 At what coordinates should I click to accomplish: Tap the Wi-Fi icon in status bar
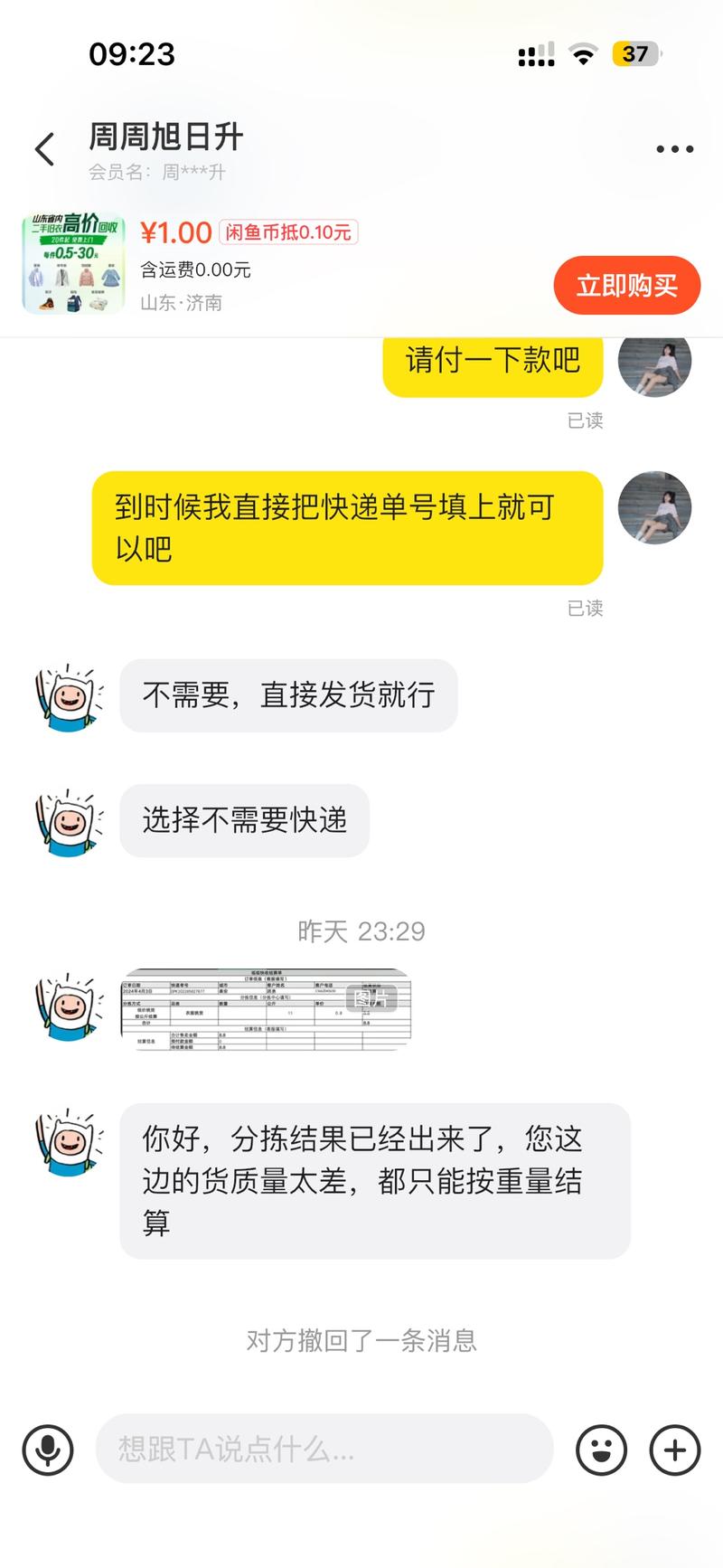point(583,54)
